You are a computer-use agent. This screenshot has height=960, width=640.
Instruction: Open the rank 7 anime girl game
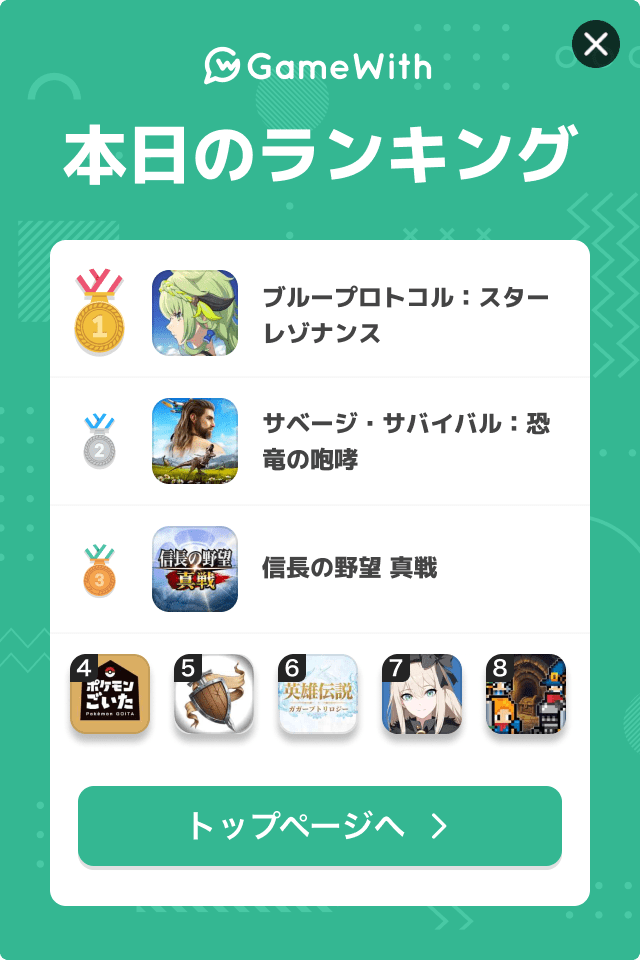[x=422, y=694]
